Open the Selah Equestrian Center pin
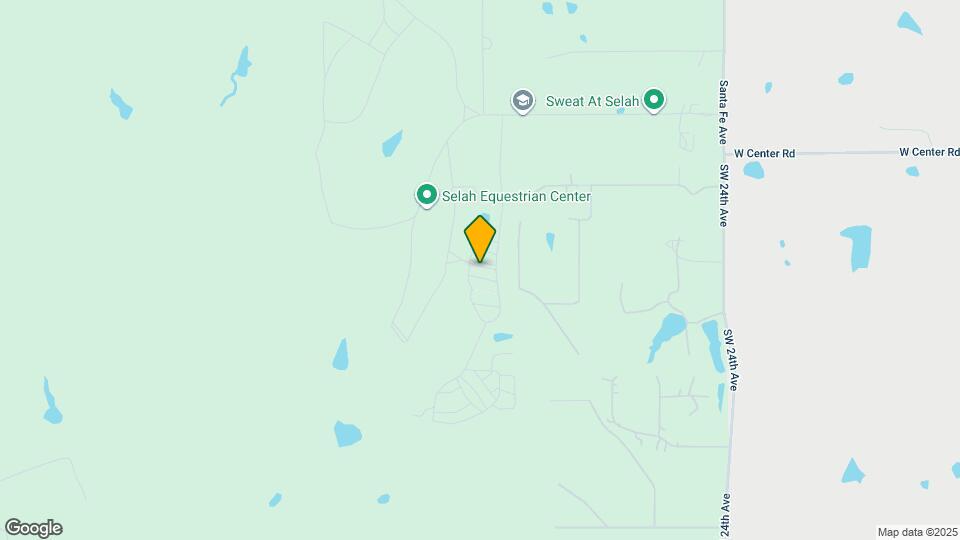 click(x=427, y=195)
